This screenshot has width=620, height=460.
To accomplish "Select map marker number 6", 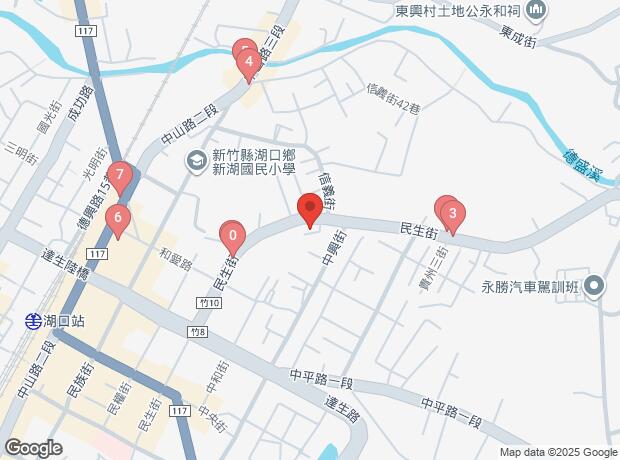I will (x=118, y=220).
